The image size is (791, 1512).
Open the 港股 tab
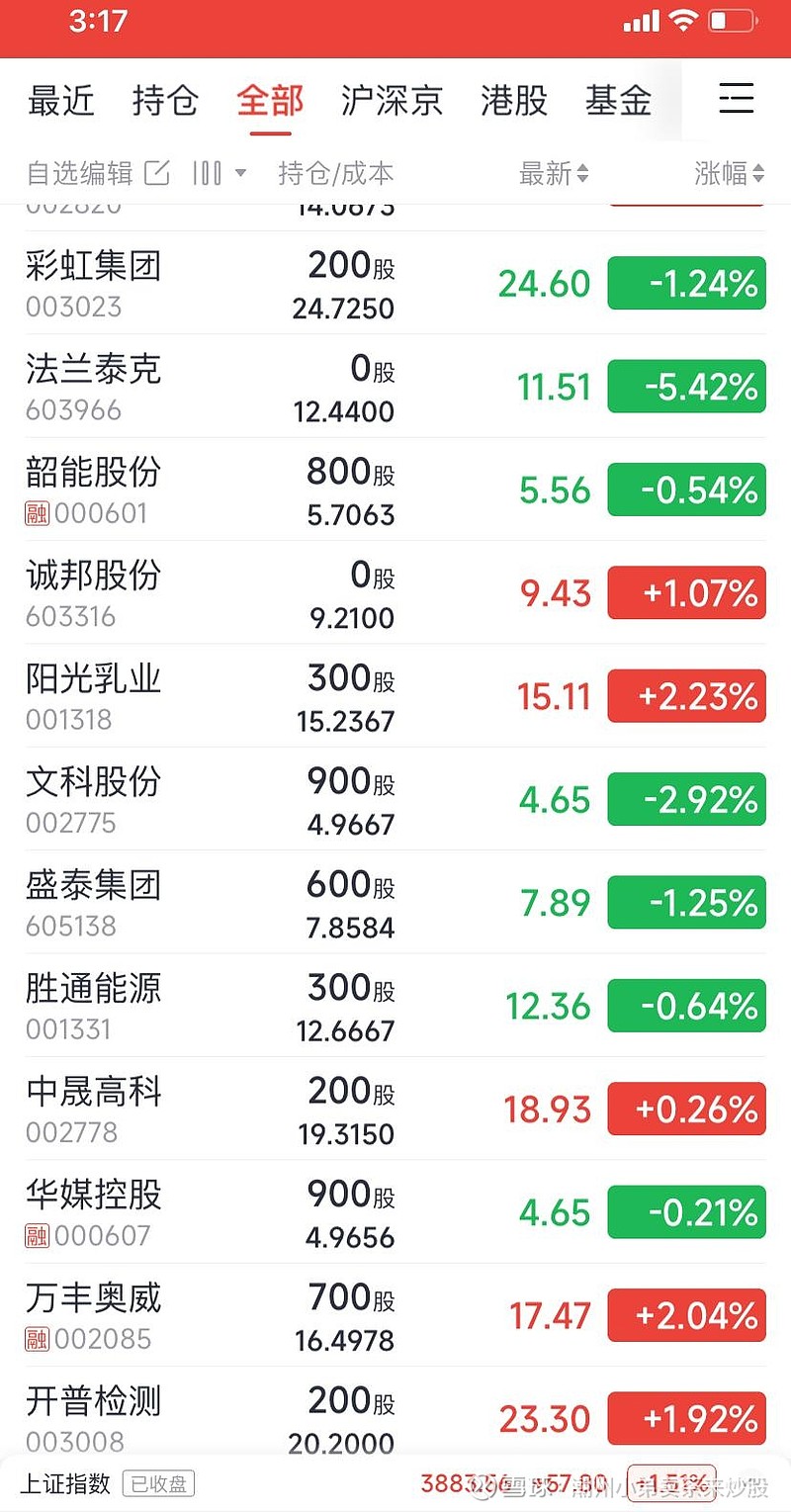point(514,100)
